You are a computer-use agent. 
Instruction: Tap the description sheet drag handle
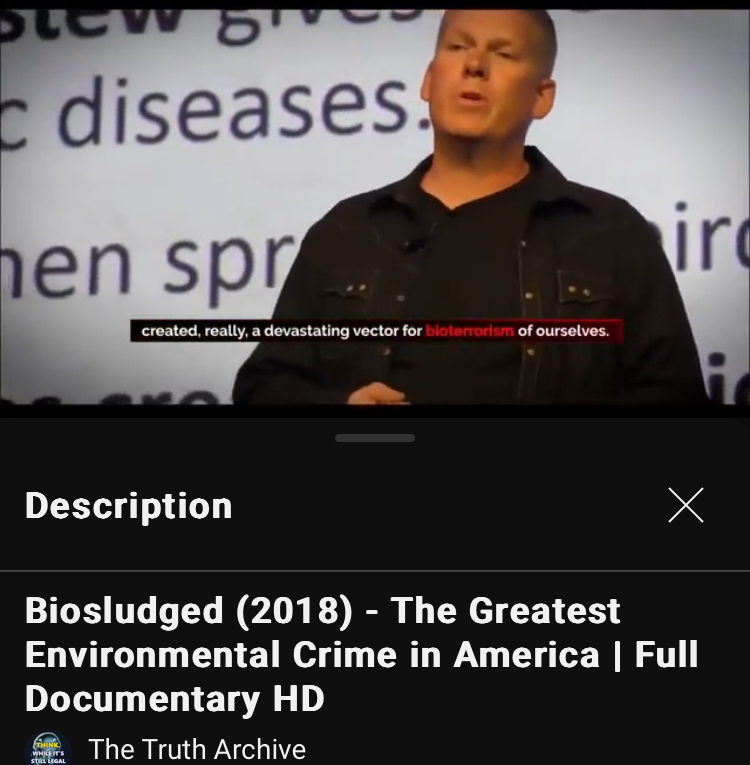point(375,438)
